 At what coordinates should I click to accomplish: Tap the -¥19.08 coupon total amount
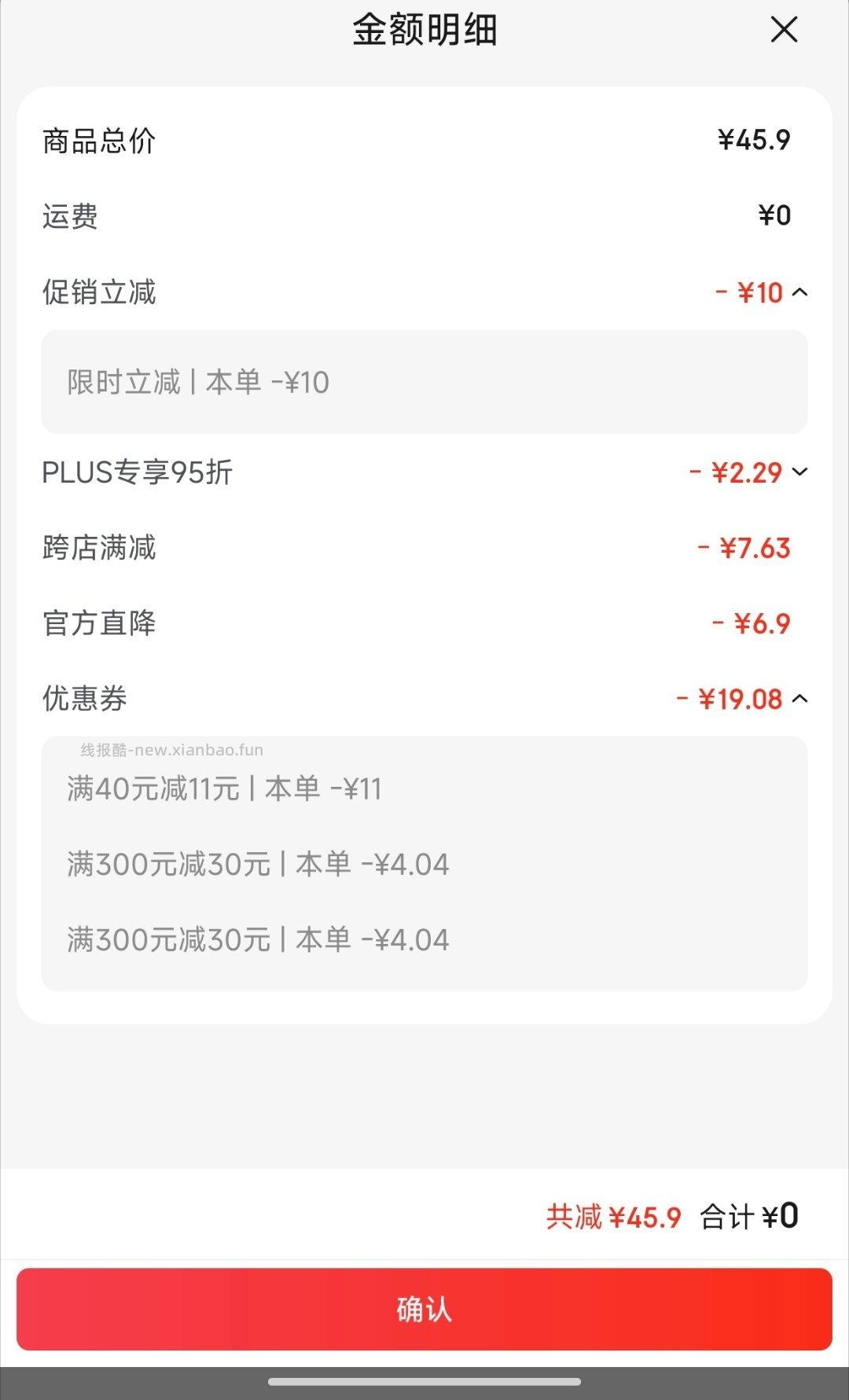point(729,698)
